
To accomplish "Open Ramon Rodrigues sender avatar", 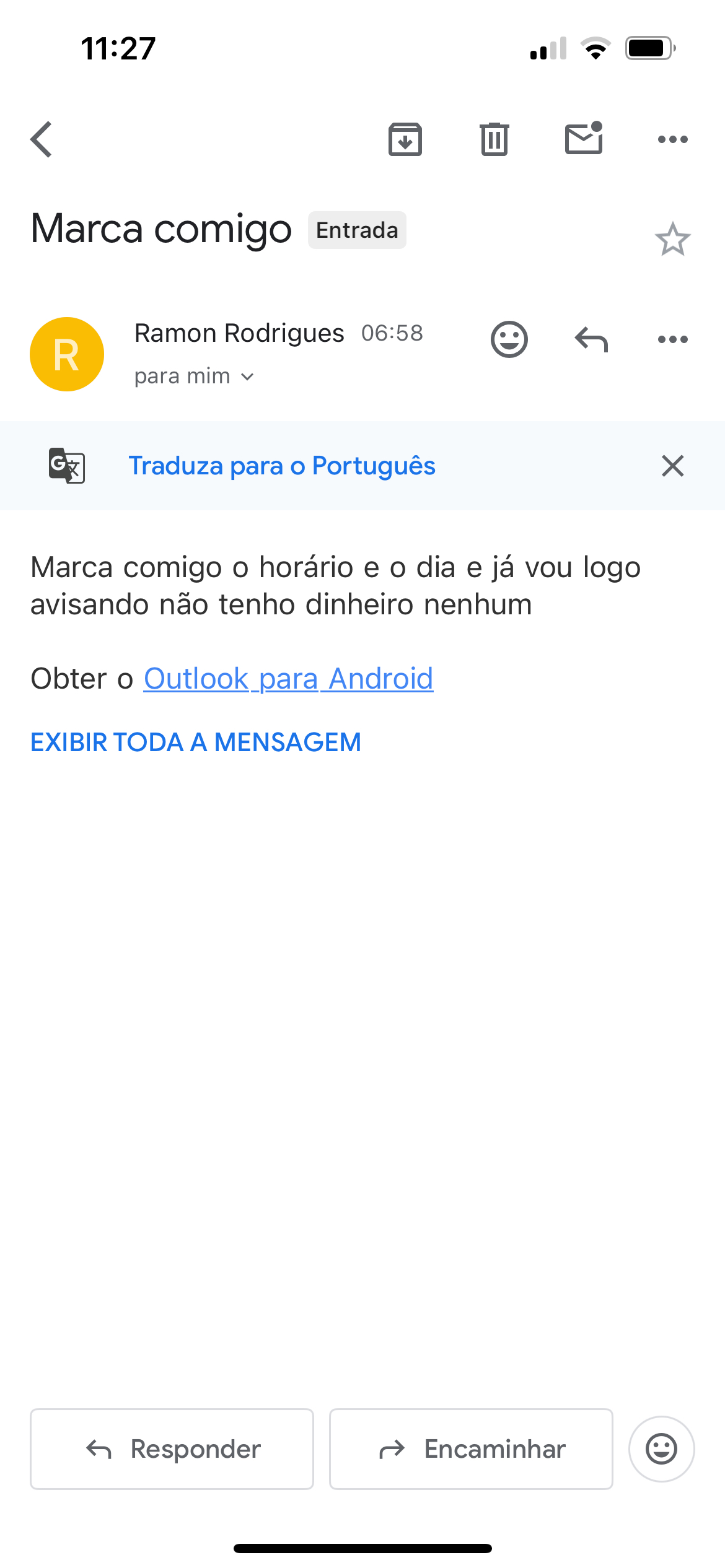I will [x=67, y=354].
